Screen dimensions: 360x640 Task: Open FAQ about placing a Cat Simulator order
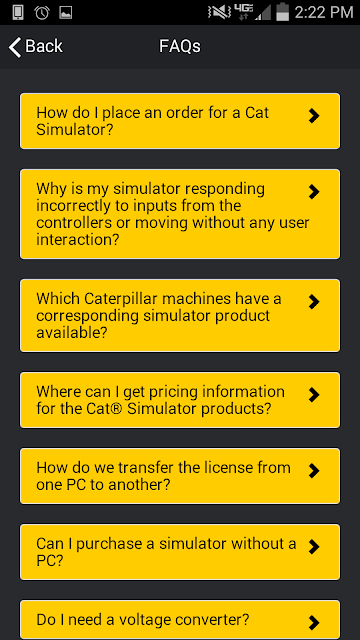tap(180, 121)
